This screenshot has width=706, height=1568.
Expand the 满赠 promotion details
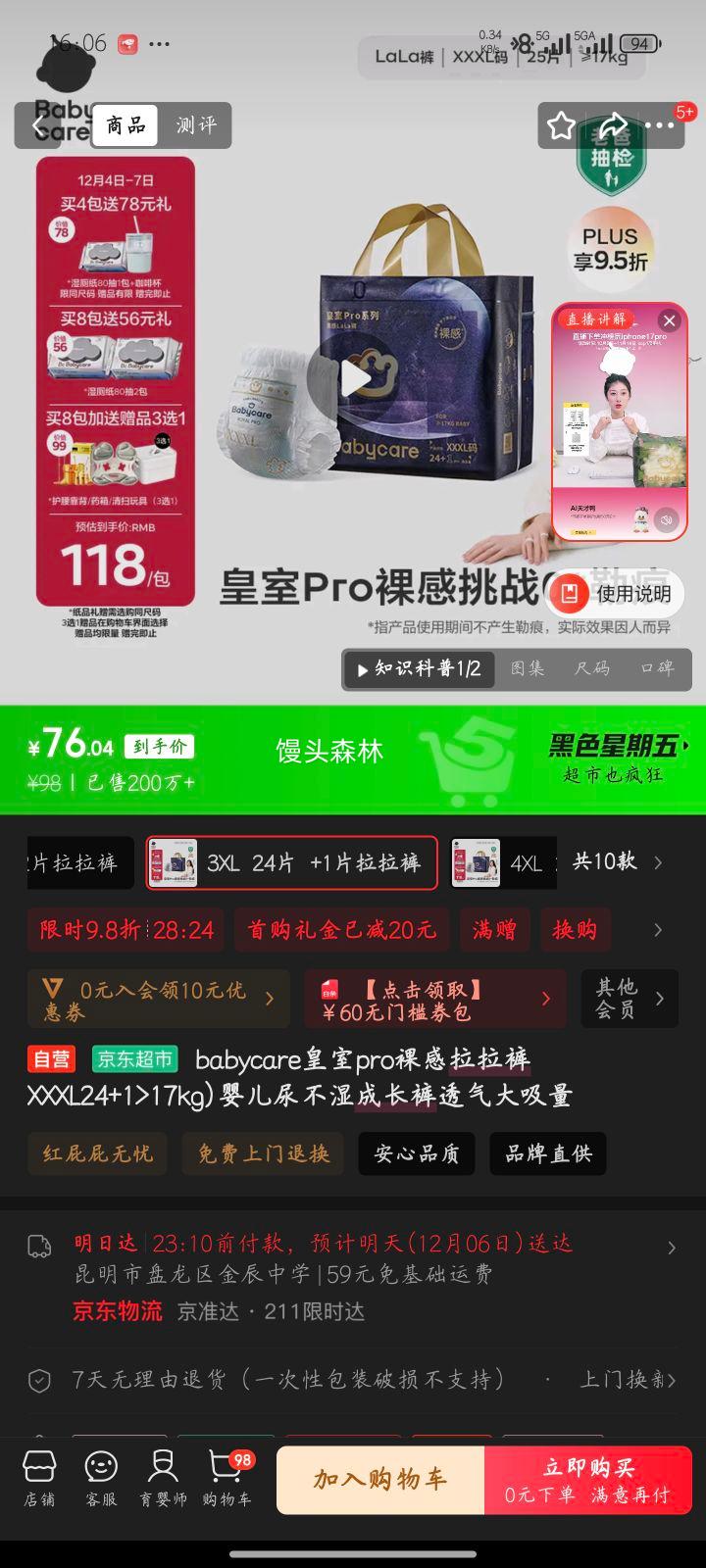tap(495, 929)
